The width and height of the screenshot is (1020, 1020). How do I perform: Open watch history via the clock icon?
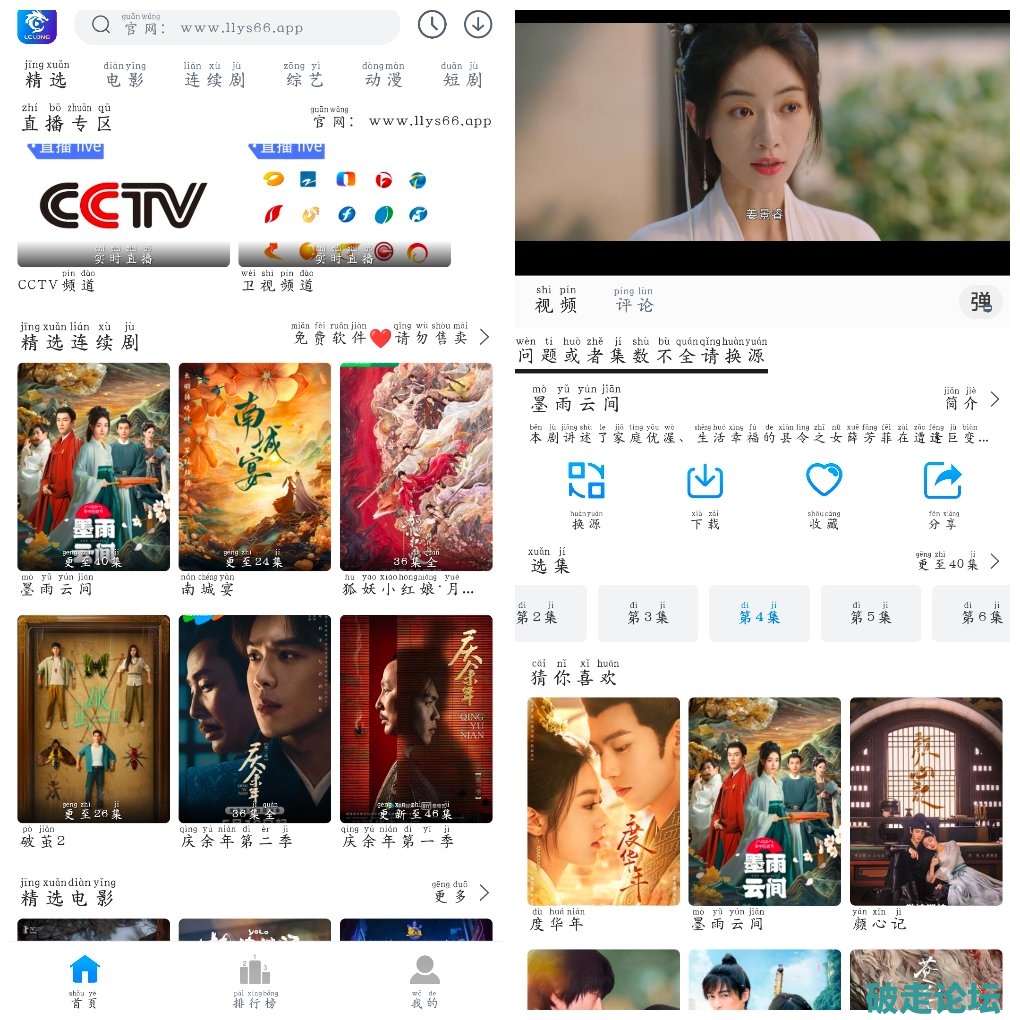pyautogui.click(x=432, y=25)
